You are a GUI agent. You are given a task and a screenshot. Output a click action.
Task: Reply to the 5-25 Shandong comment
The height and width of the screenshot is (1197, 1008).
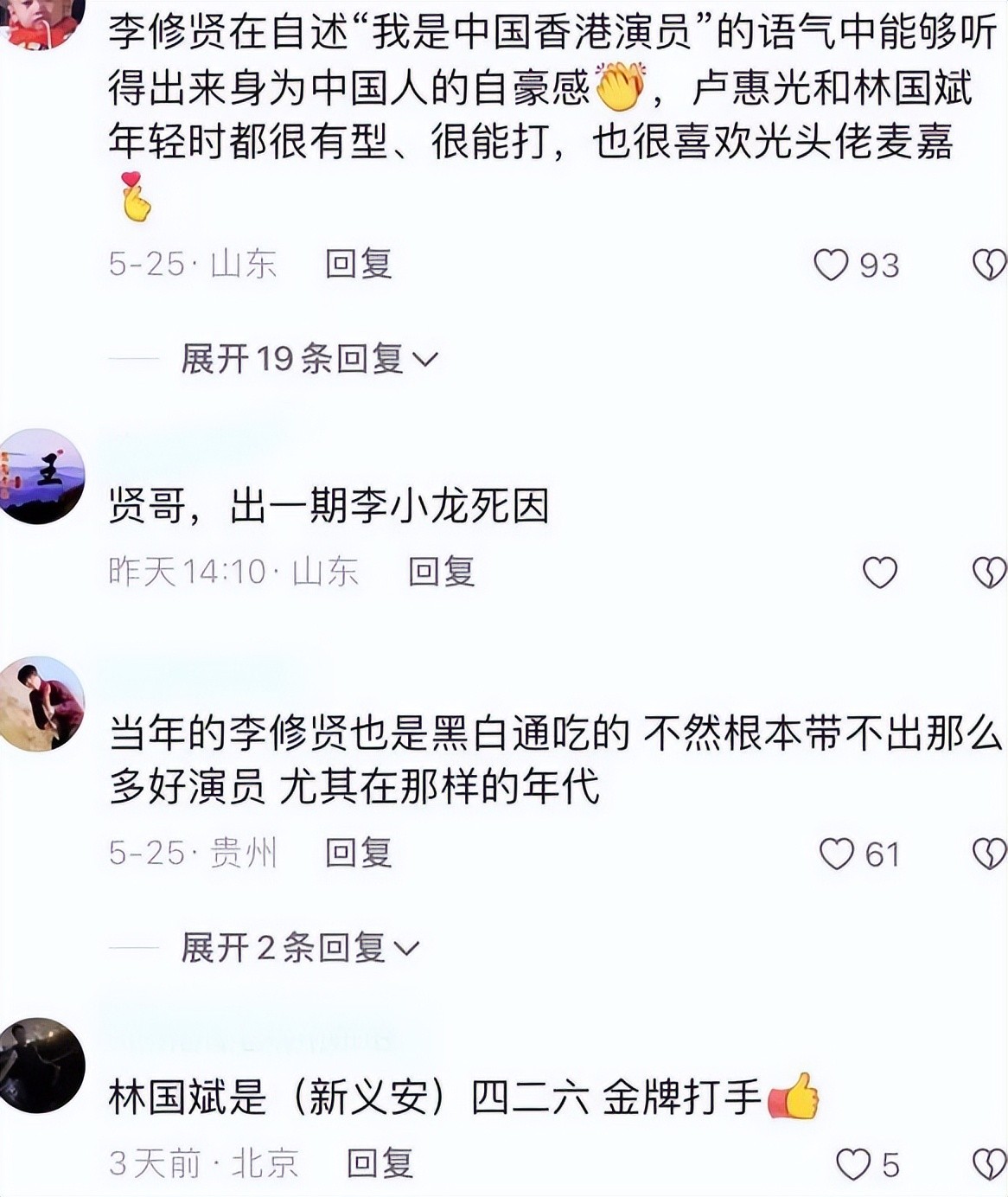358,264
